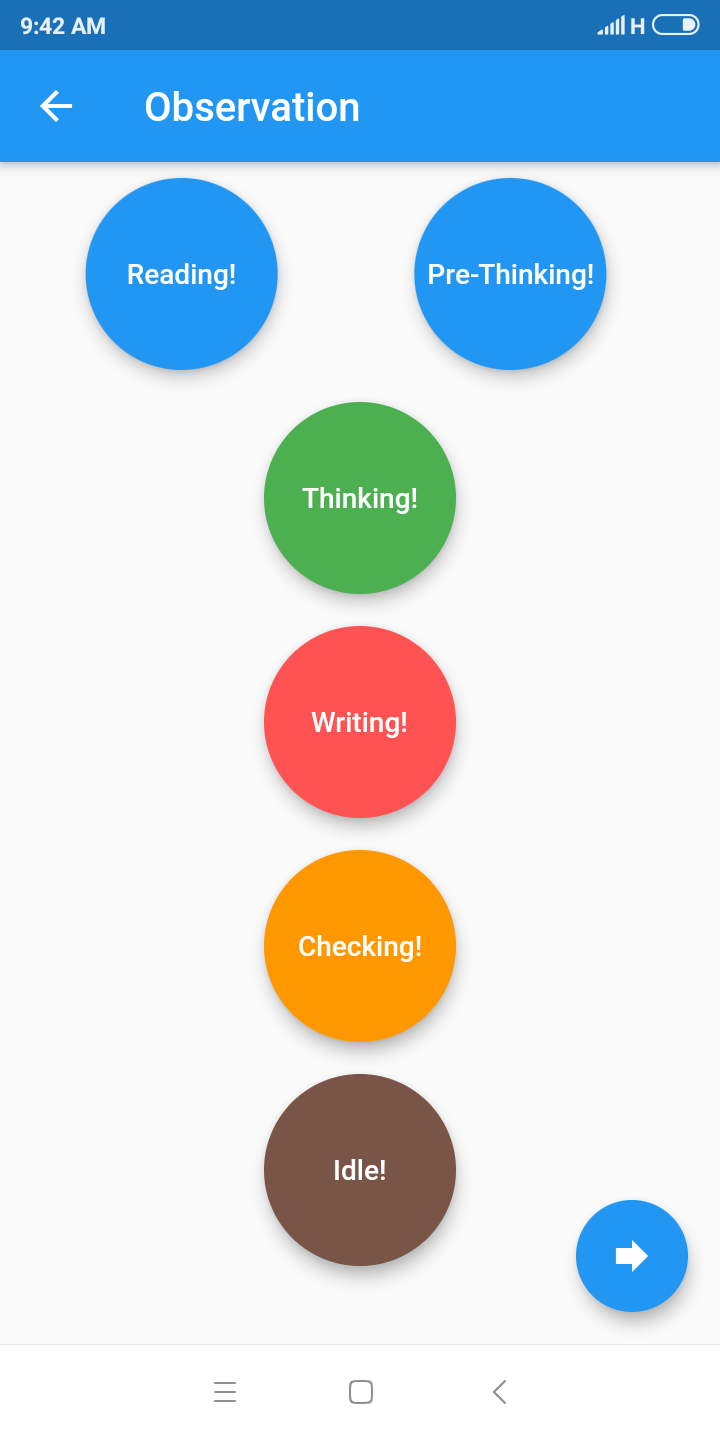Tap the Reading! circle button
The height and width of the screenshot is (1440, 720).
[x=181, y=274]
